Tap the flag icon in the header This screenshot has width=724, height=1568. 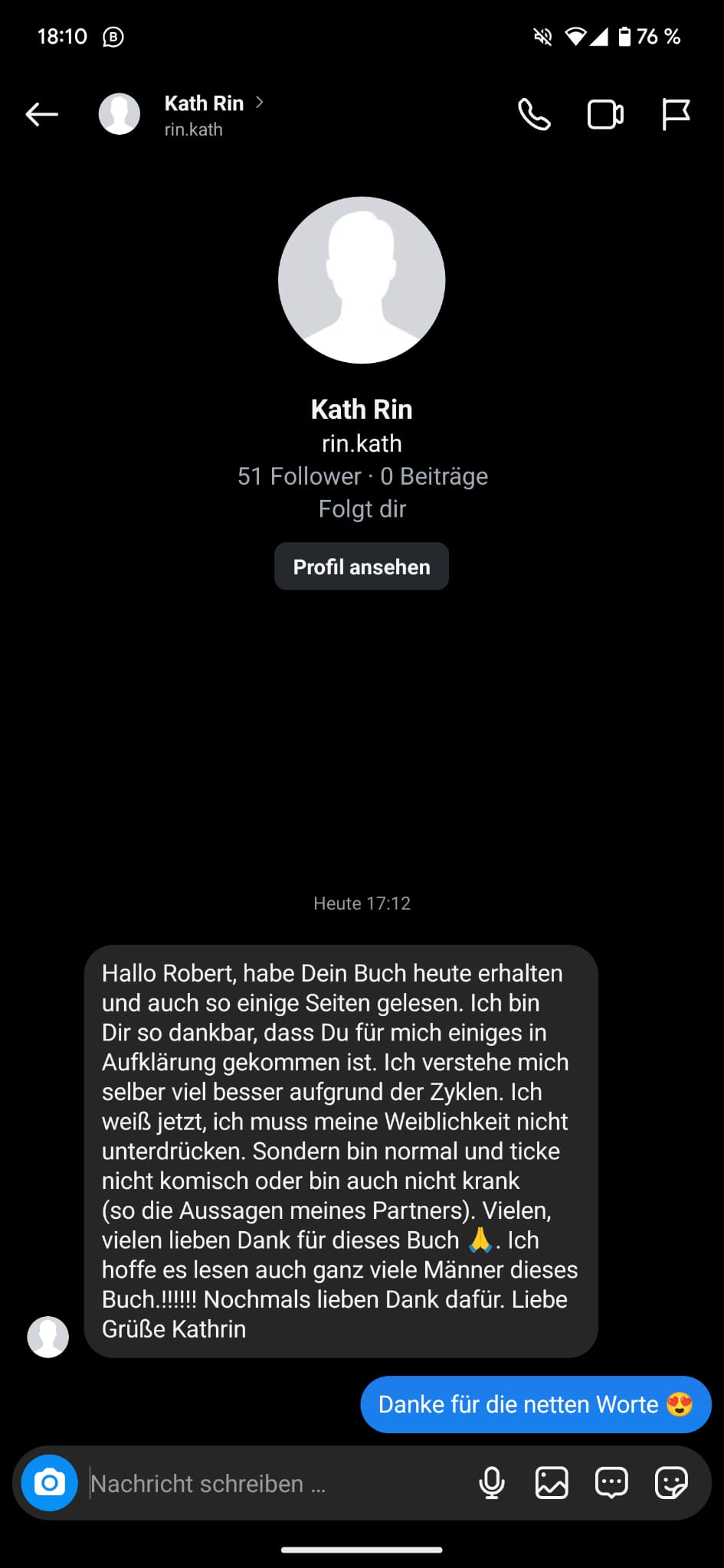tap(676, 115)
